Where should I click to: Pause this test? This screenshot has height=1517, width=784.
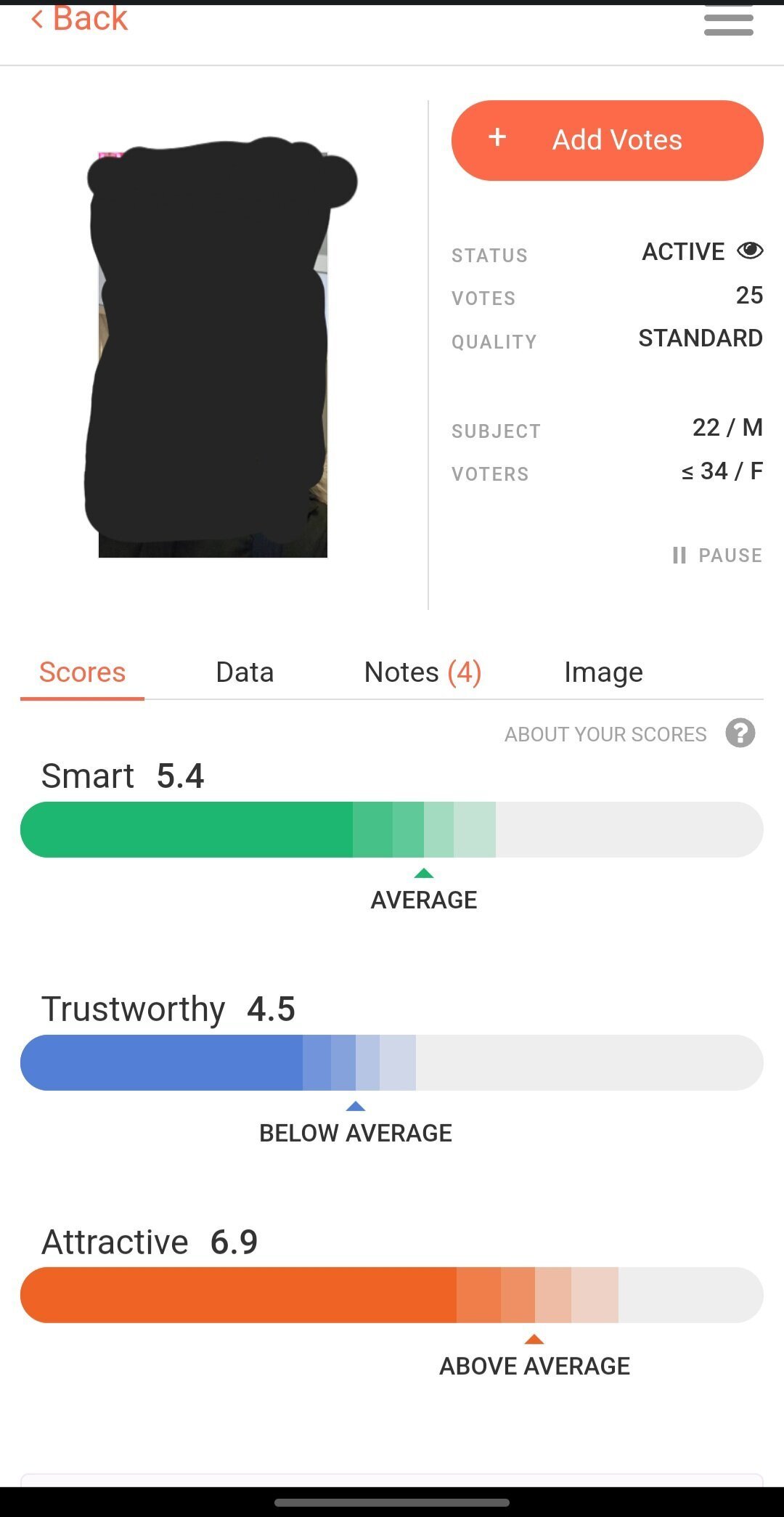click(717, 556)
